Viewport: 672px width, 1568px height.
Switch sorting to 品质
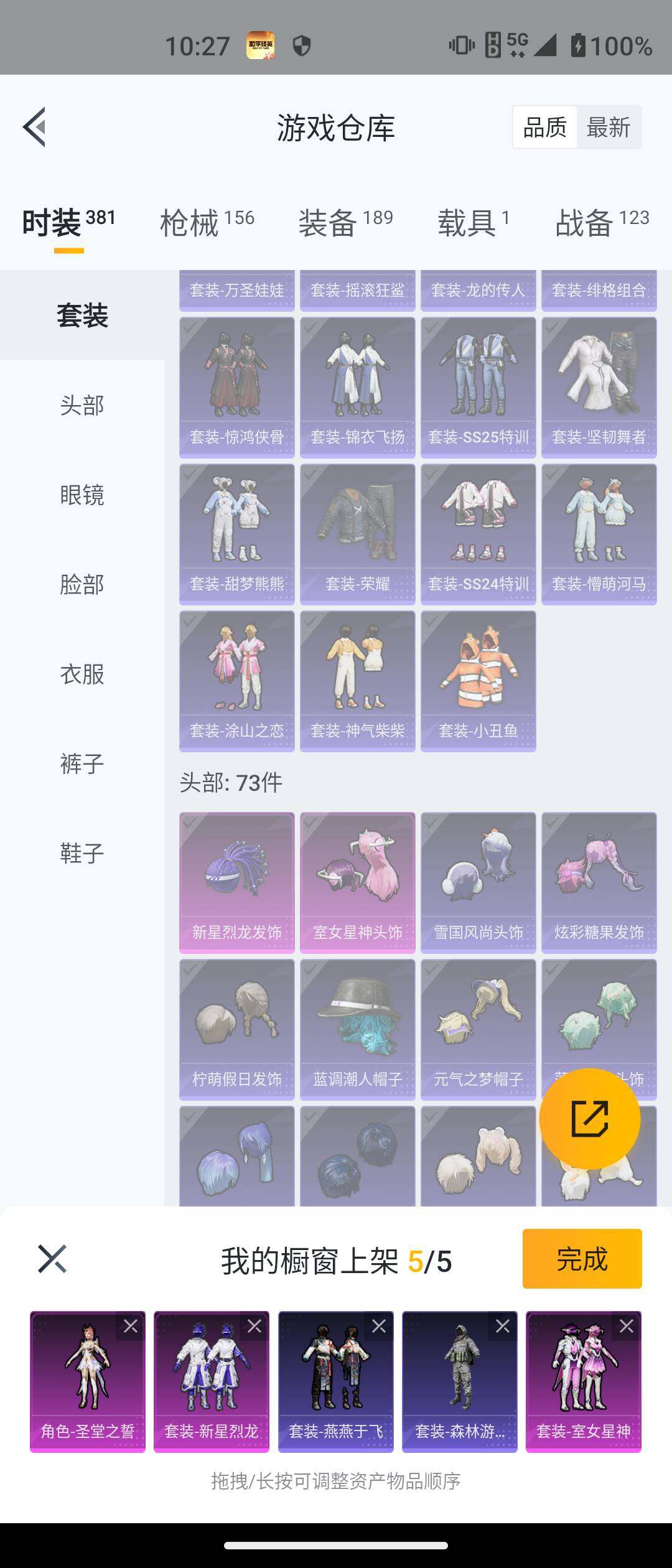coord(544,126)
